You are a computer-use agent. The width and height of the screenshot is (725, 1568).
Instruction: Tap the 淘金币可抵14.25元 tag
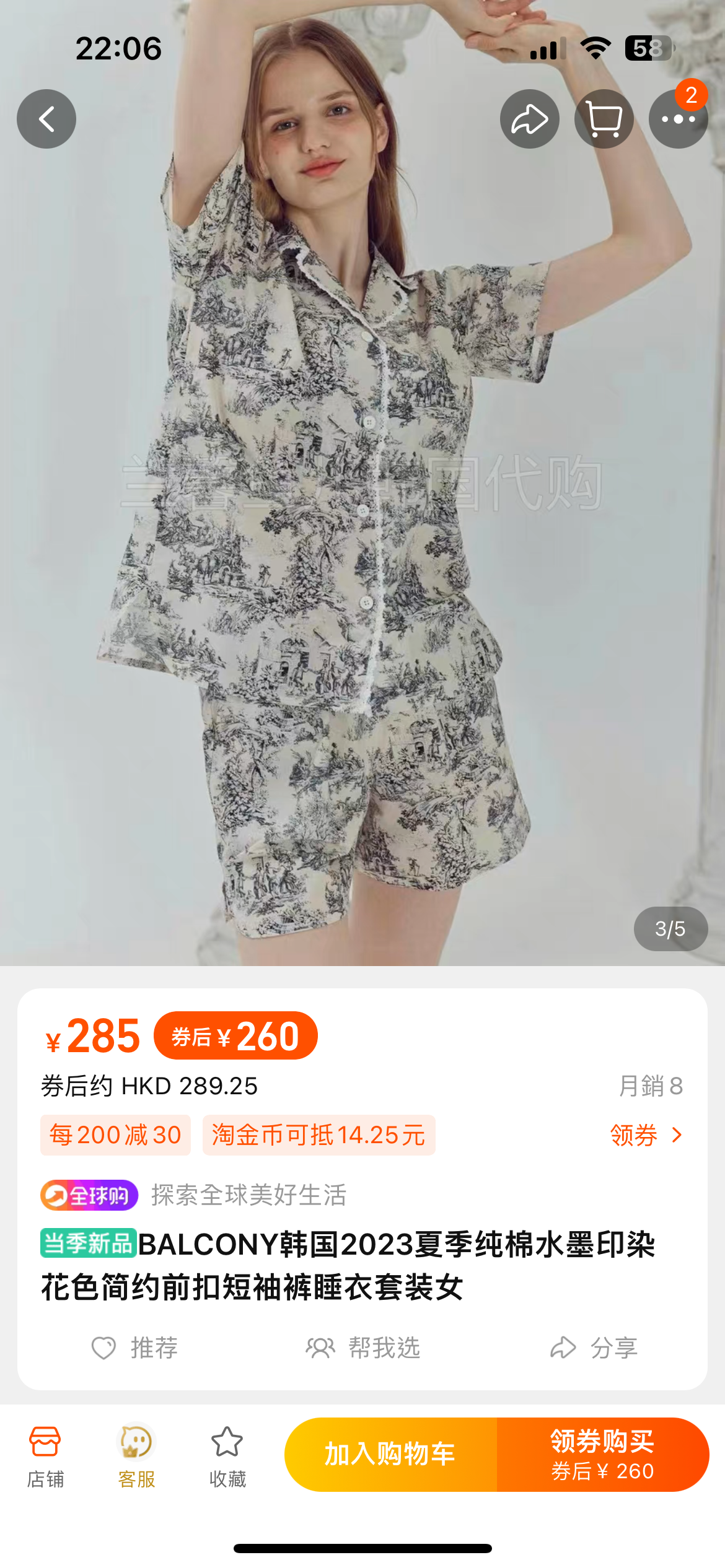click(319, 1135)
